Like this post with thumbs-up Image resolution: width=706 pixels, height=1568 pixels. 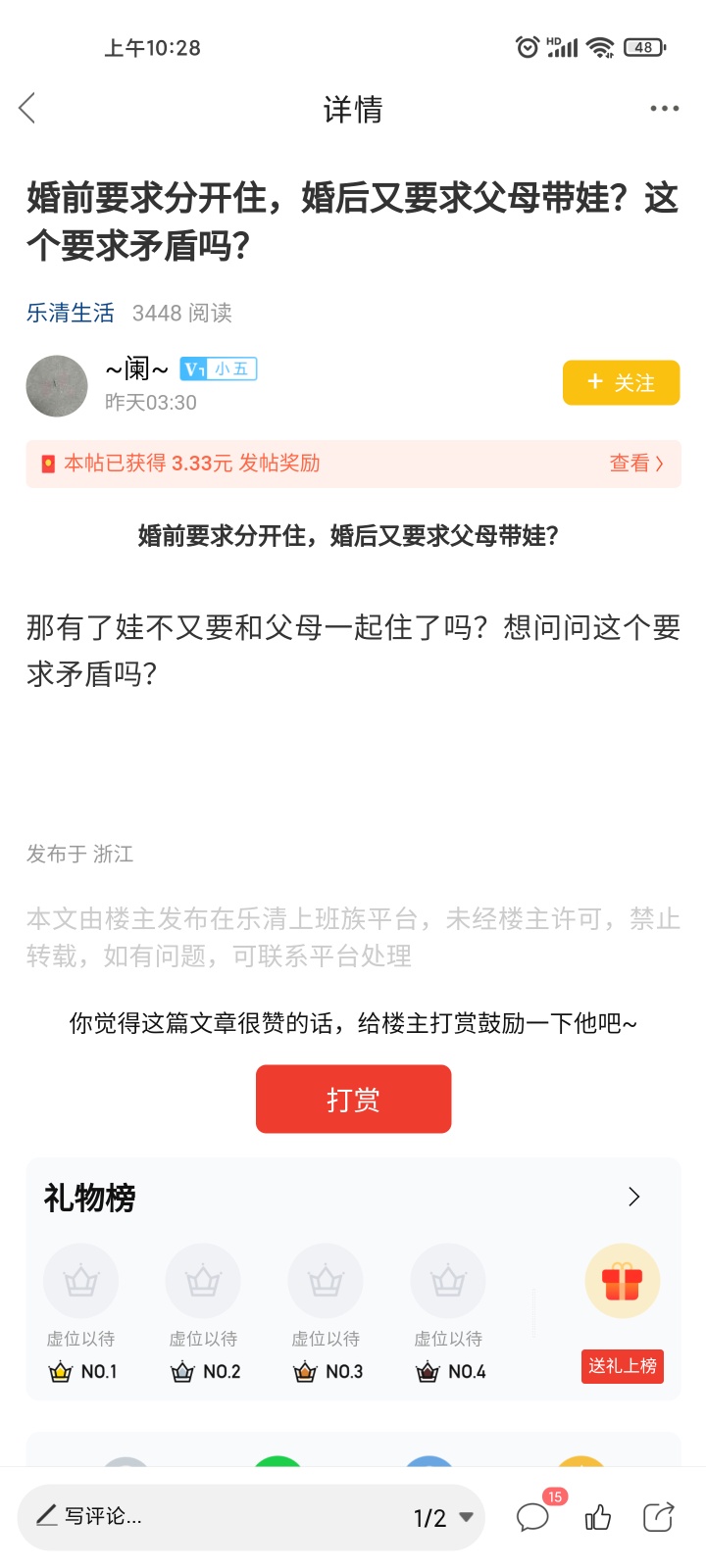pyautogui.click(x=597, y=1518)
